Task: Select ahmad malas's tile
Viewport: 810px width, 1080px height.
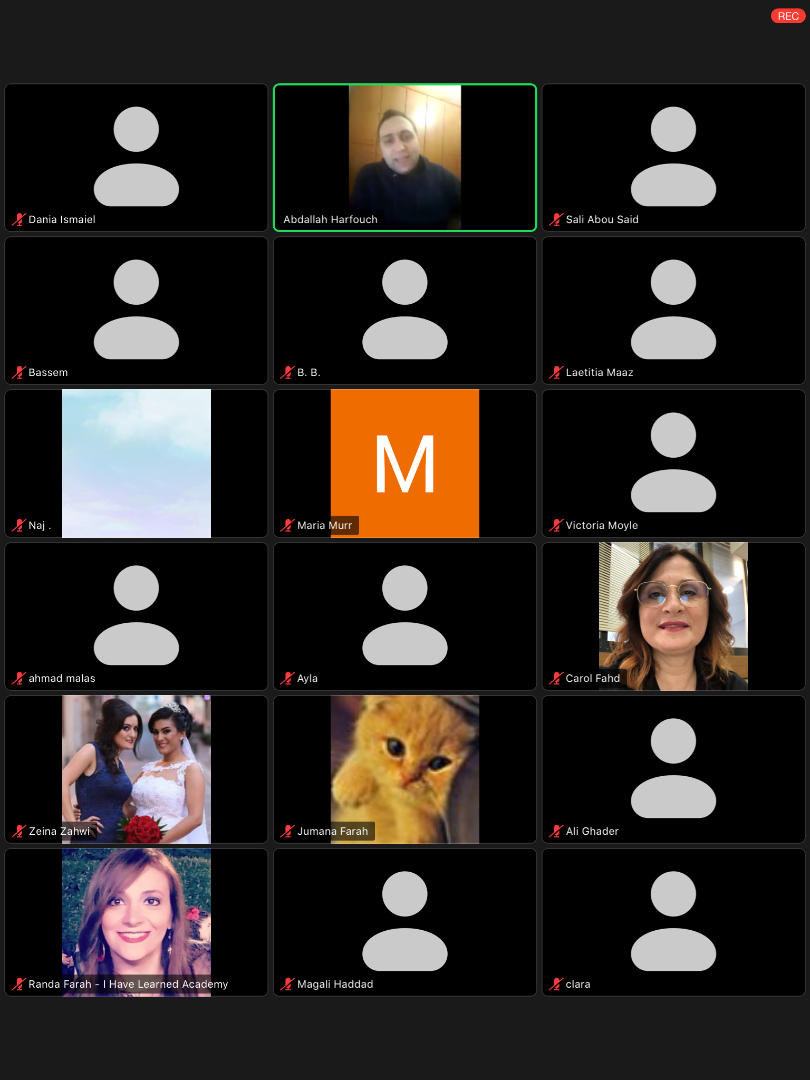Action: point(136,616)
